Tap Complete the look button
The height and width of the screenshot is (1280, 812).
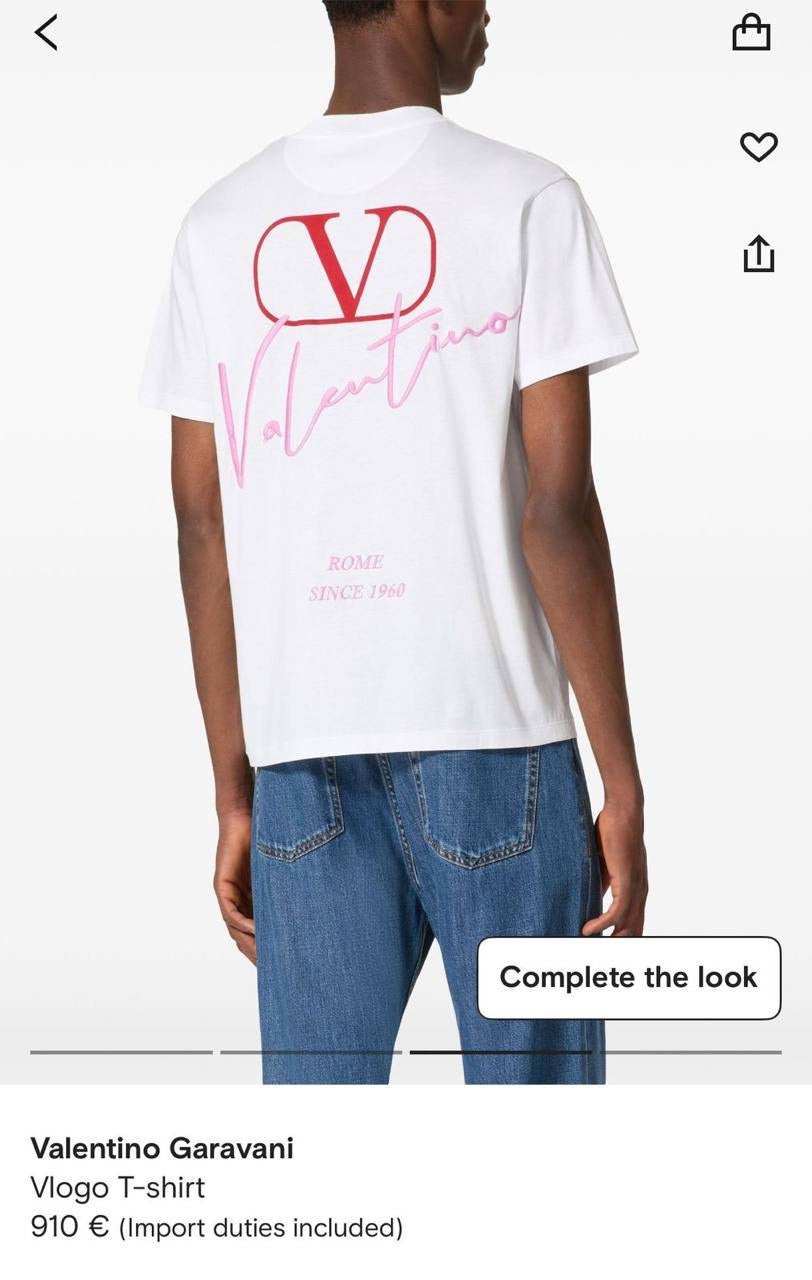pyautogui.click(x=628, y=977)
